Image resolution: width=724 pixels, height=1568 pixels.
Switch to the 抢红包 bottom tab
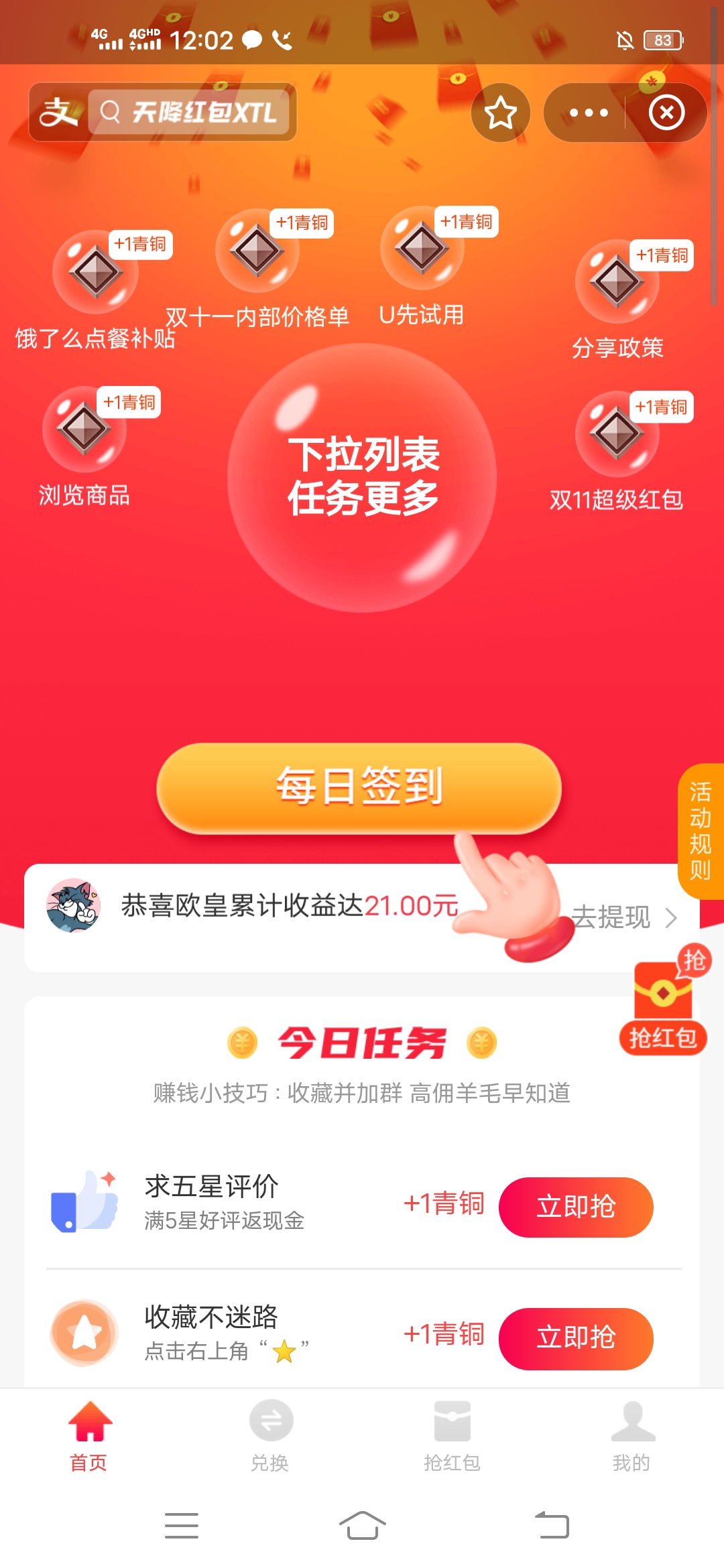[452, 1434]
